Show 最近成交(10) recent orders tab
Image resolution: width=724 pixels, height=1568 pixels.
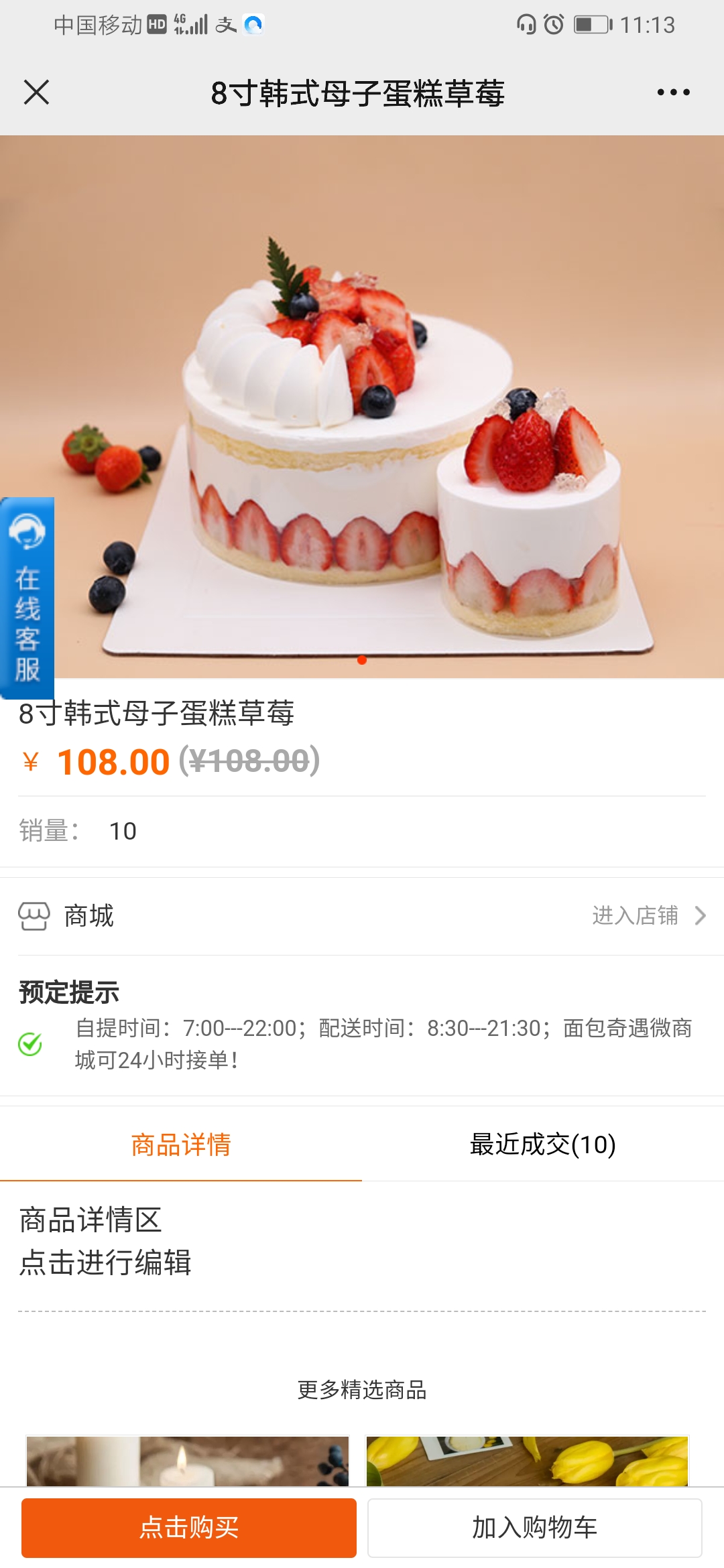pos(542,1145)
